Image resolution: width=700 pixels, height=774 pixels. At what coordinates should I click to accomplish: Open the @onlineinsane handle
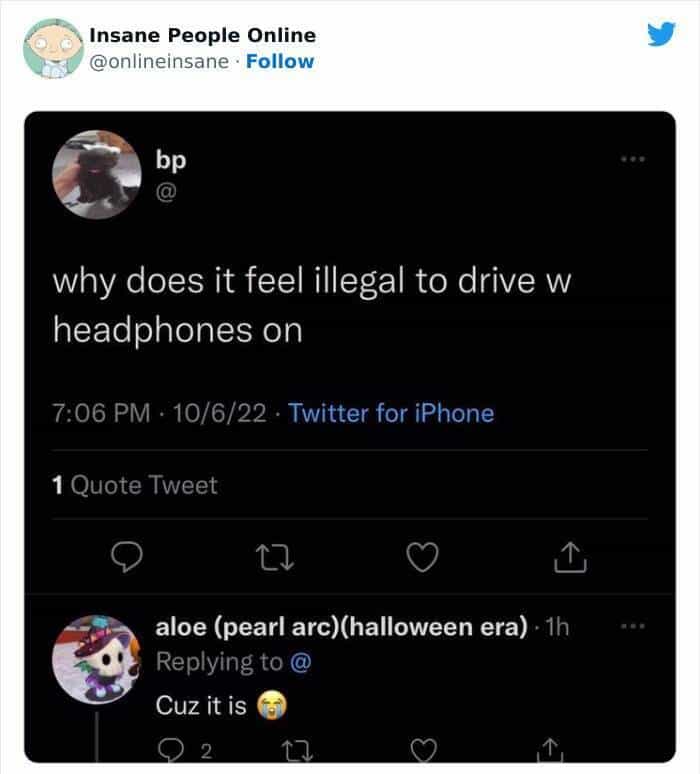[160, 61]
